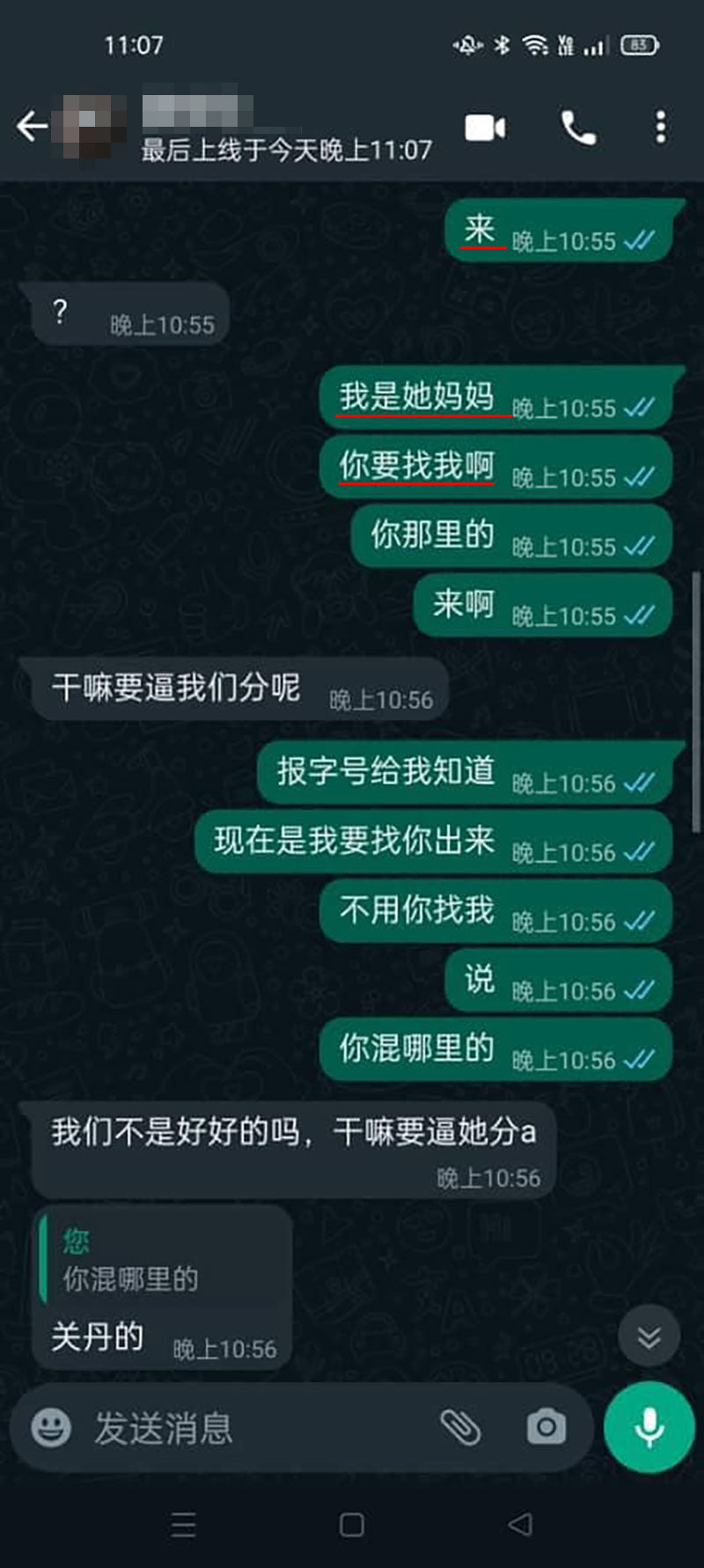
Task: Focus the 发送消息 message field
Action: 255,1427
